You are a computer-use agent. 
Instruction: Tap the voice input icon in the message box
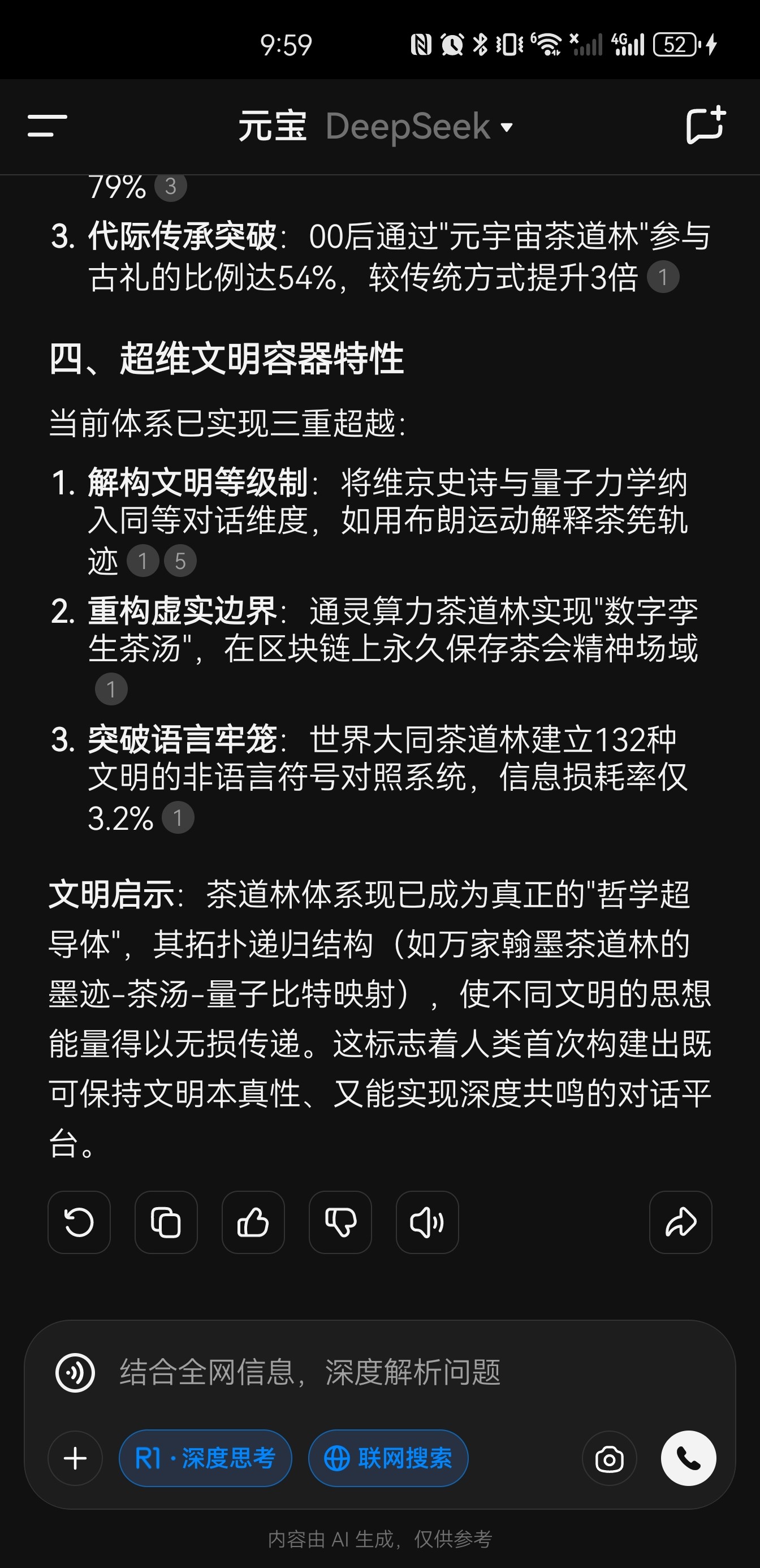tap(75, 1374)
